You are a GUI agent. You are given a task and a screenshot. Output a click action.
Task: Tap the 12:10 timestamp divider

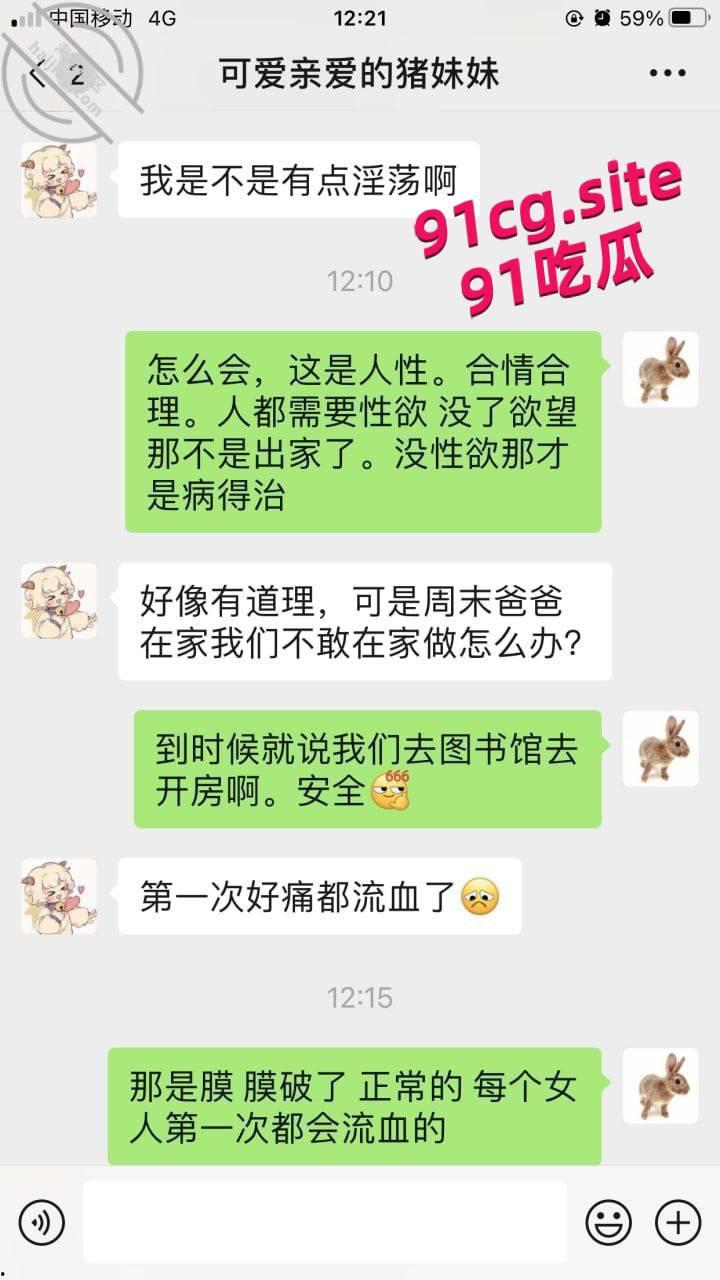[359, 282]
